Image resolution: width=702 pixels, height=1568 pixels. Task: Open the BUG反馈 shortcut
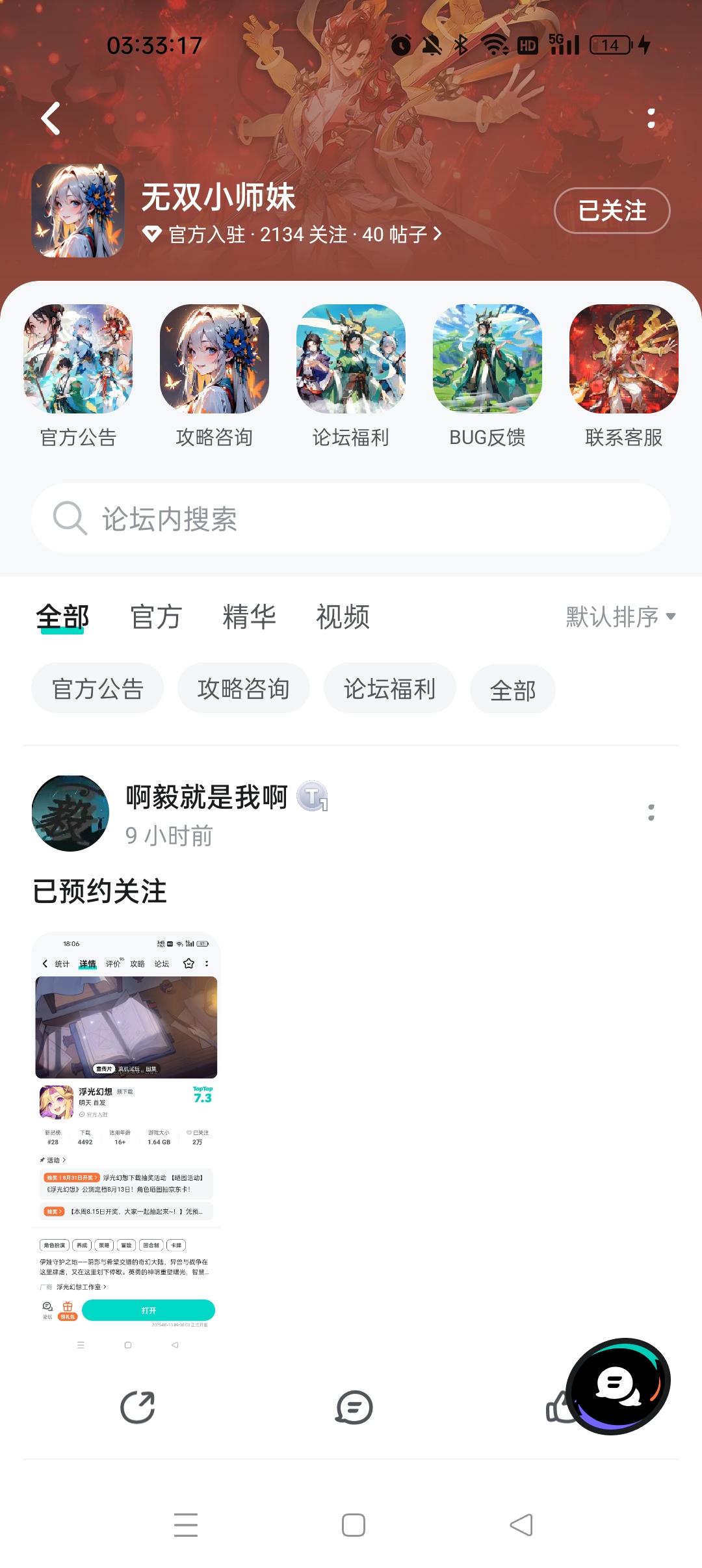[x=487, y=376]
